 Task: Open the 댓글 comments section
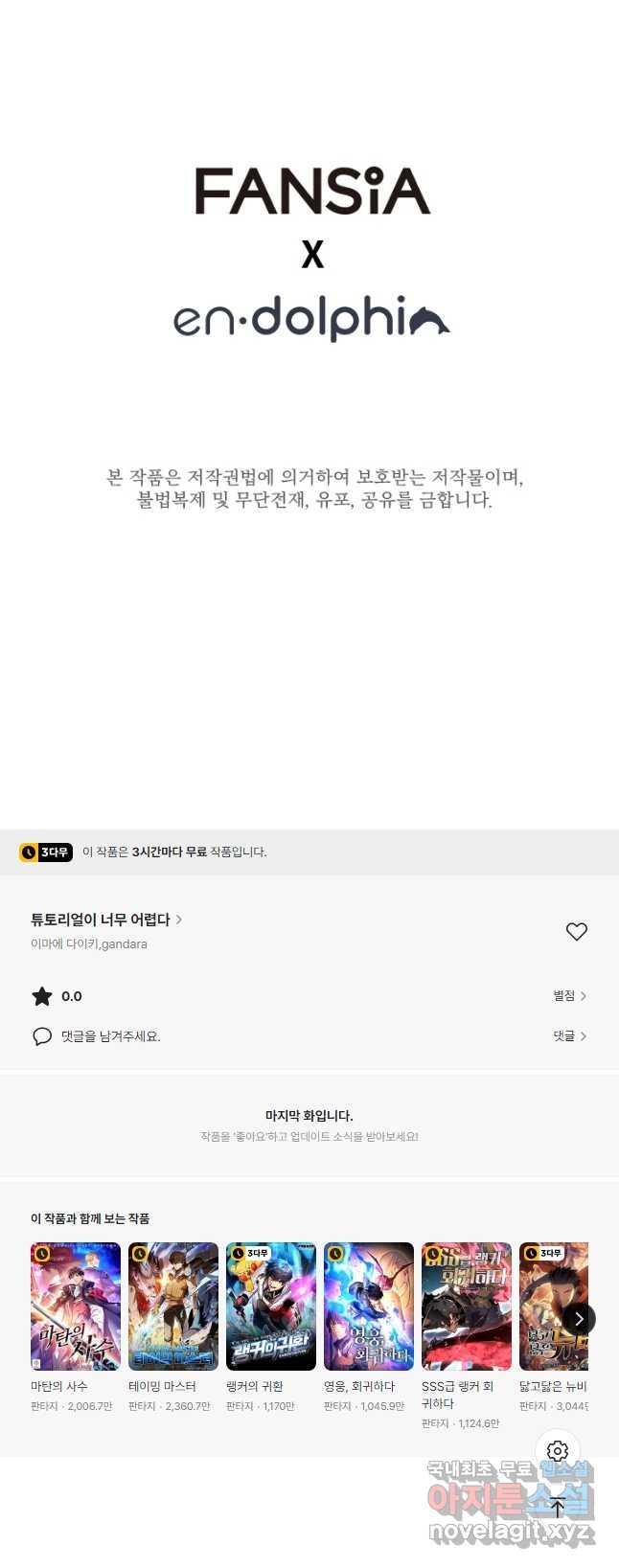pos(569,1036)
